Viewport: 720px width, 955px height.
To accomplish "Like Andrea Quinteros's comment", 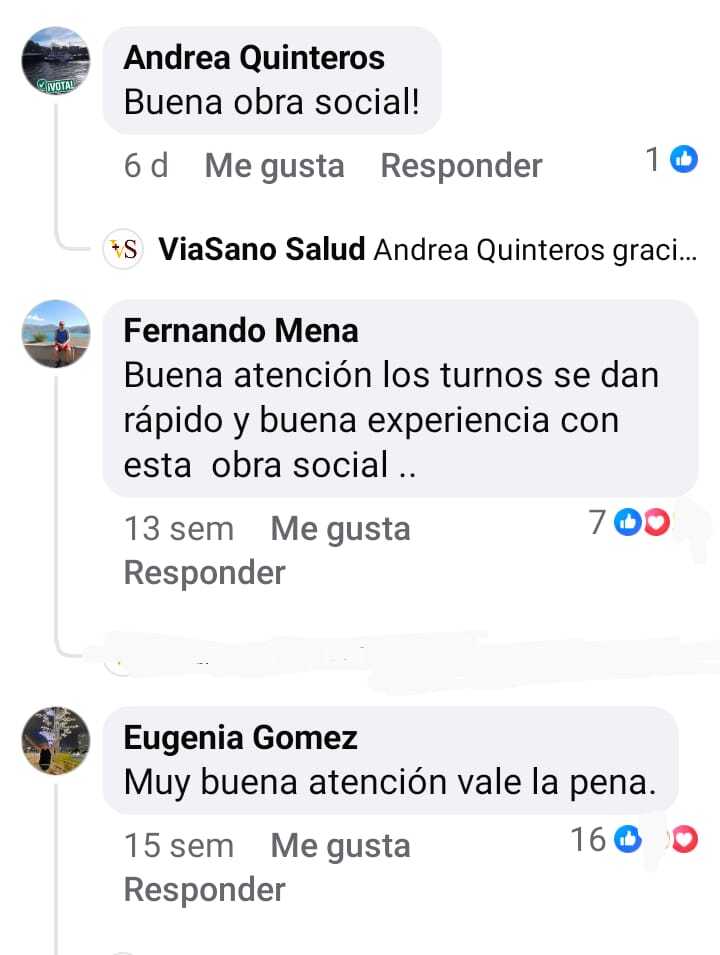I will pyautogui.click(x=274, y=166).
